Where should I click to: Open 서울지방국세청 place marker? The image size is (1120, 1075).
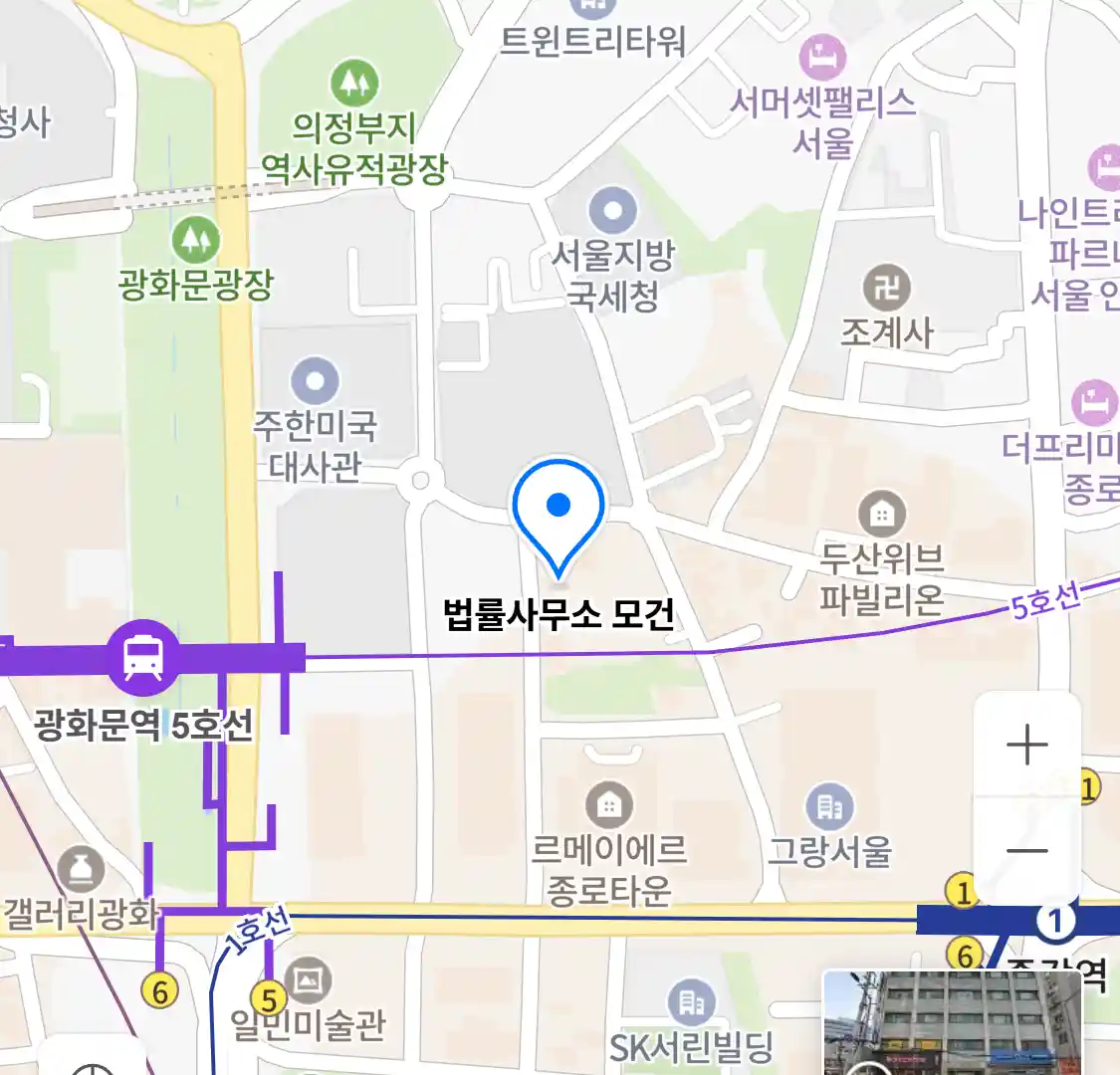coord(612,211)
